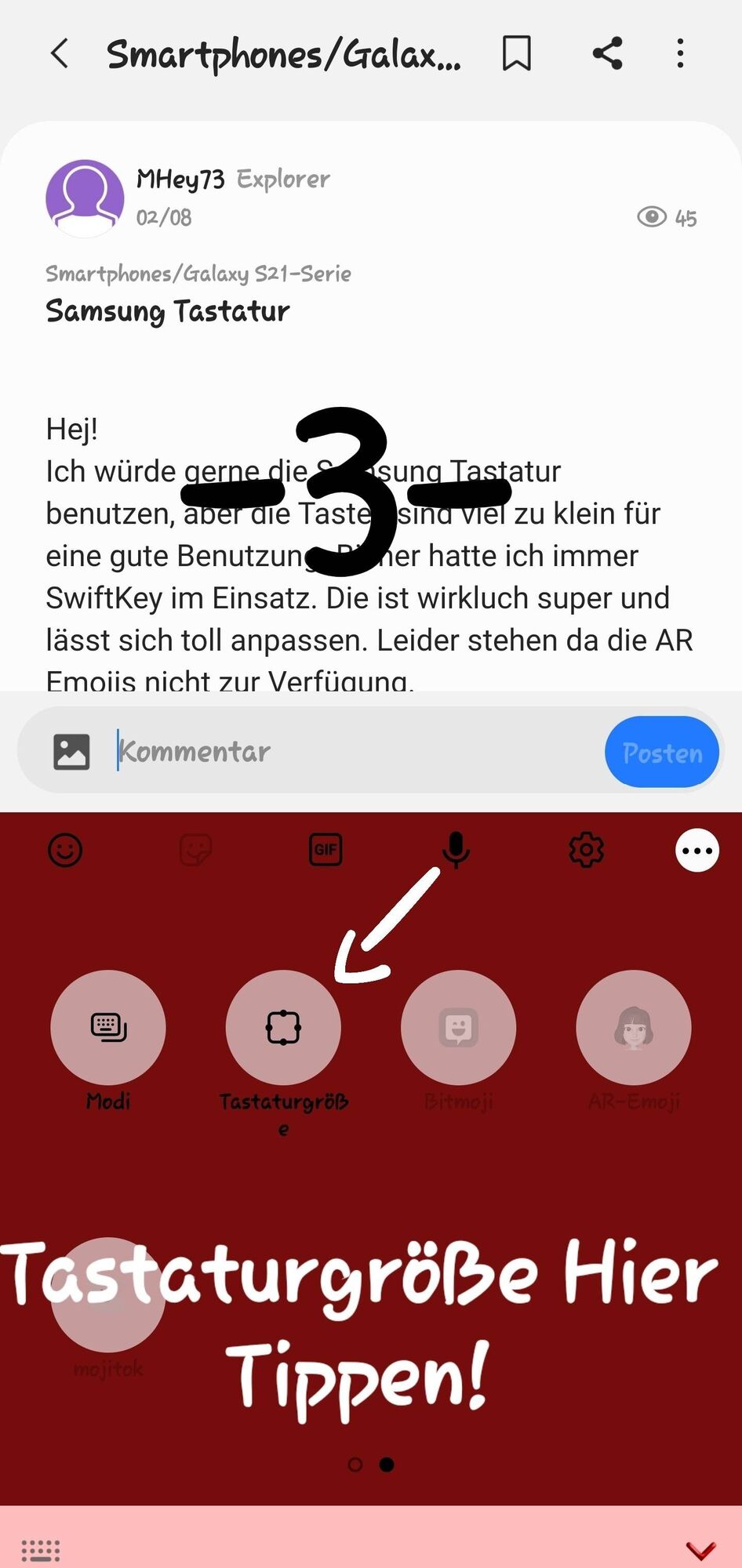Tap the blue Posten button
The height and width of the screenshot is (1568, 742).
(x=661, y=752)
